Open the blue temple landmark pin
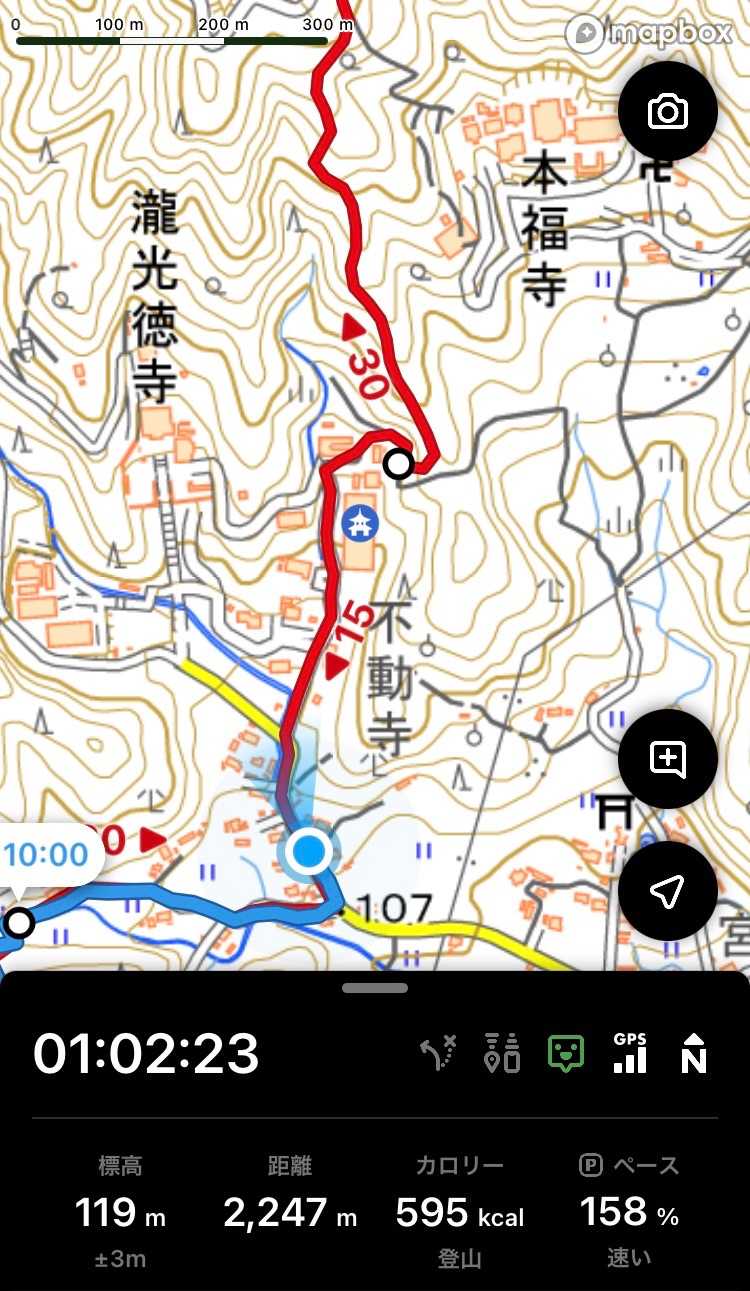 [x=358, y=522]
